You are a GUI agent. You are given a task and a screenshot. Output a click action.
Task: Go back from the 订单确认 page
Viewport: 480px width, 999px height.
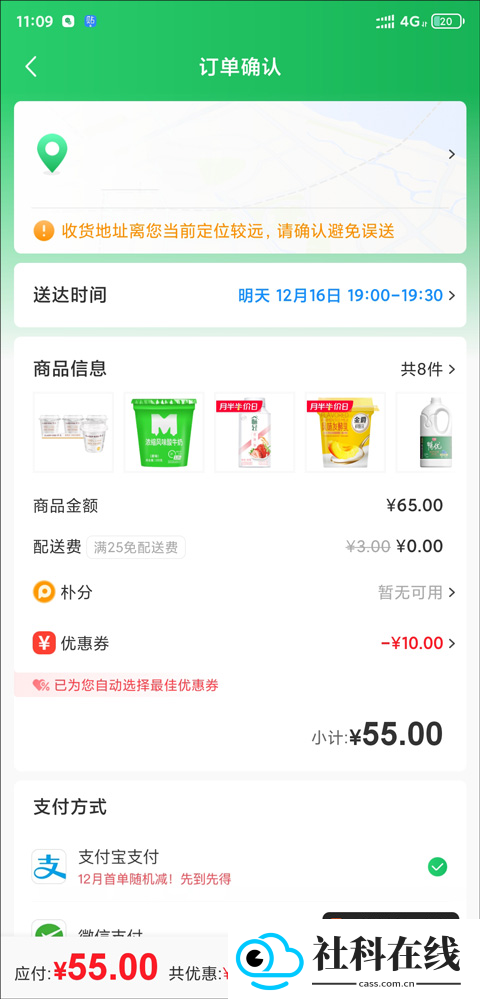click(x=31, y=67)
